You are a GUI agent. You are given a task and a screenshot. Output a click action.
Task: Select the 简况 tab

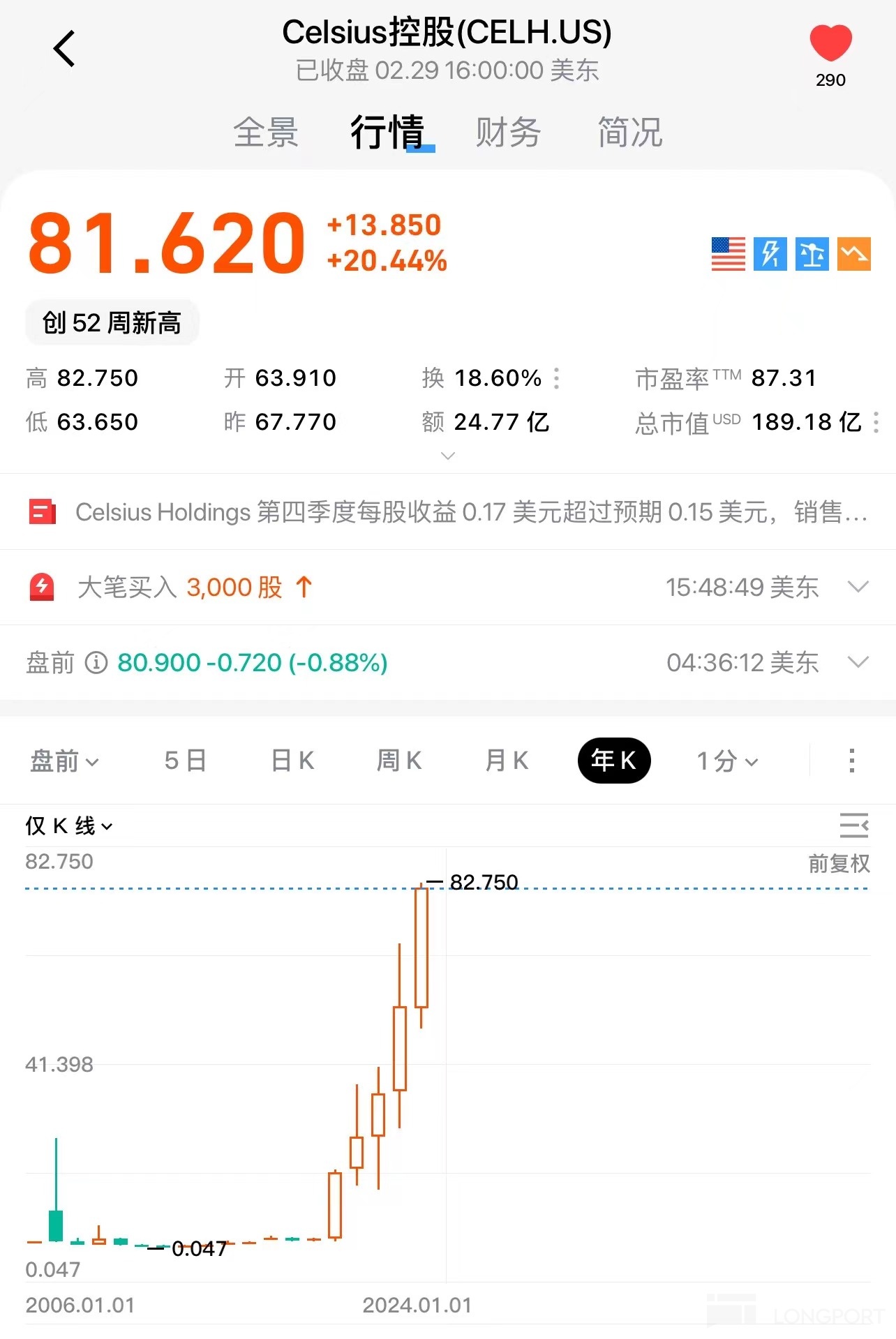pyautogui.click(x=629, y=132)
